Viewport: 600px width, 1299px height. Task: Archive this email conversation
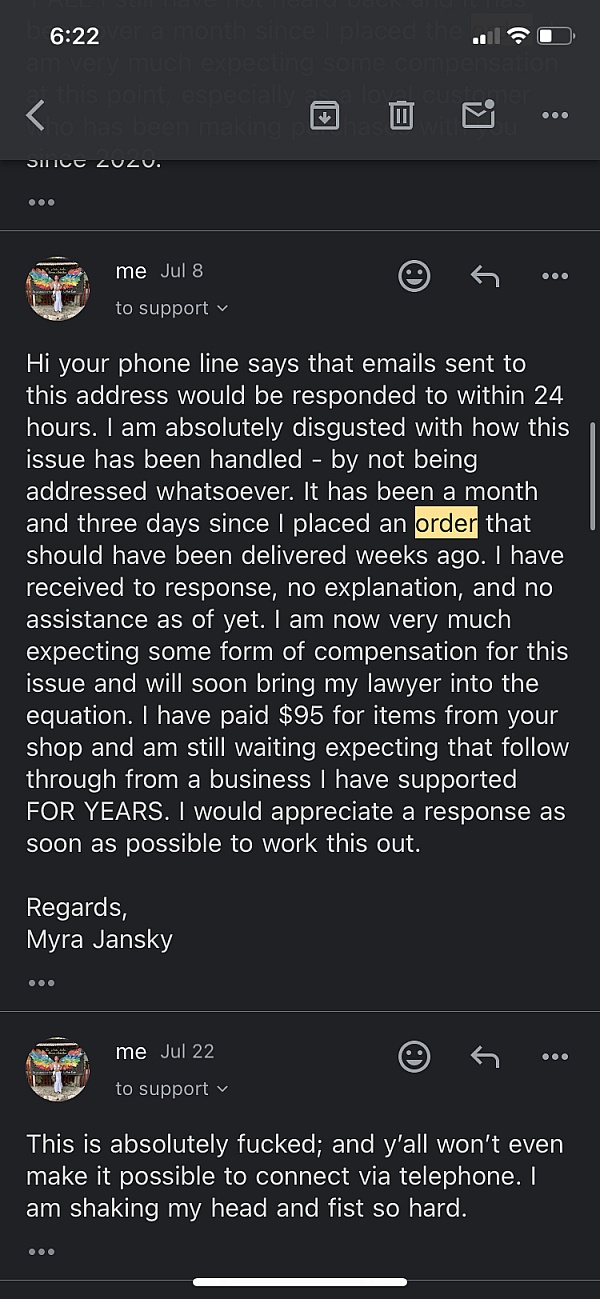[324, 116]
